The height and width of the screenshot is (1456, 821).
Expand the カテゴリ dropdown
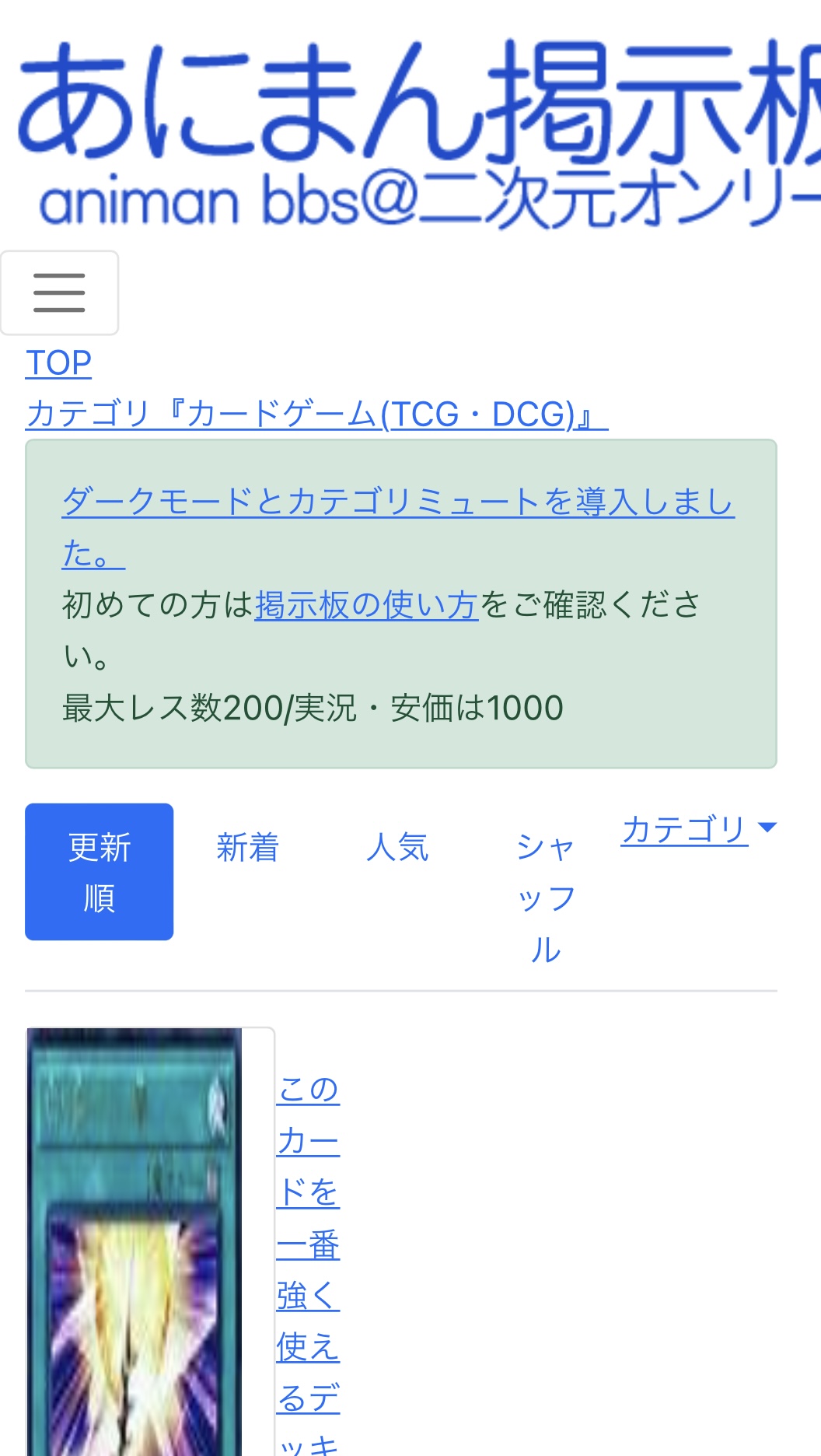(697, 829)
